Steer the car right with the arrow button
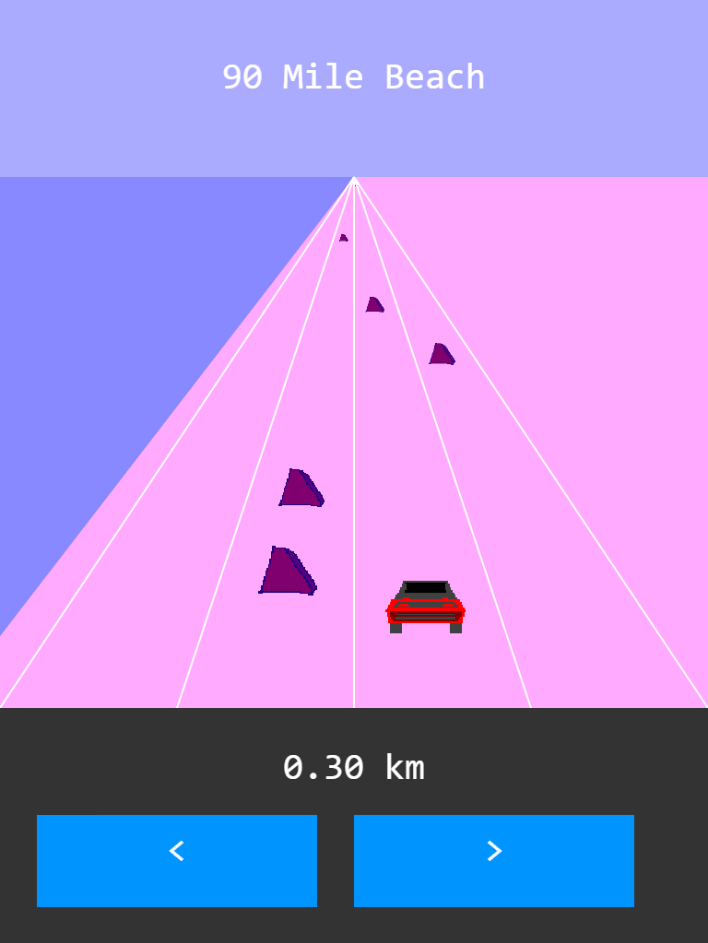Screen dimensions: 708x943 493,860
